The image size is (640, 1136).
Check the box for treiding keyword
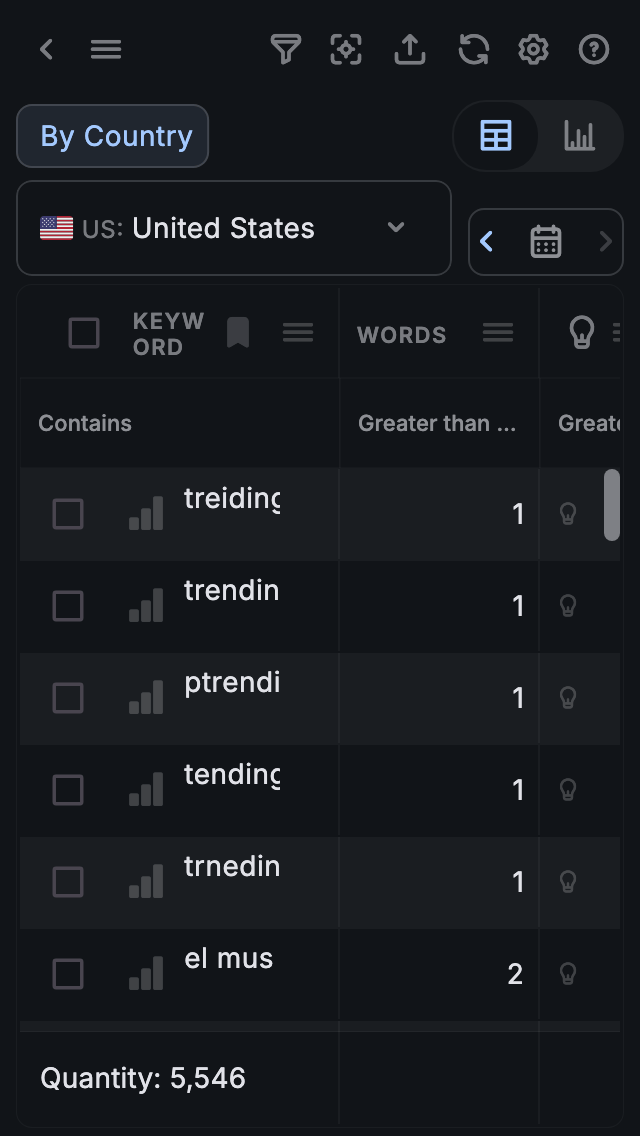(x=68, y=514)
